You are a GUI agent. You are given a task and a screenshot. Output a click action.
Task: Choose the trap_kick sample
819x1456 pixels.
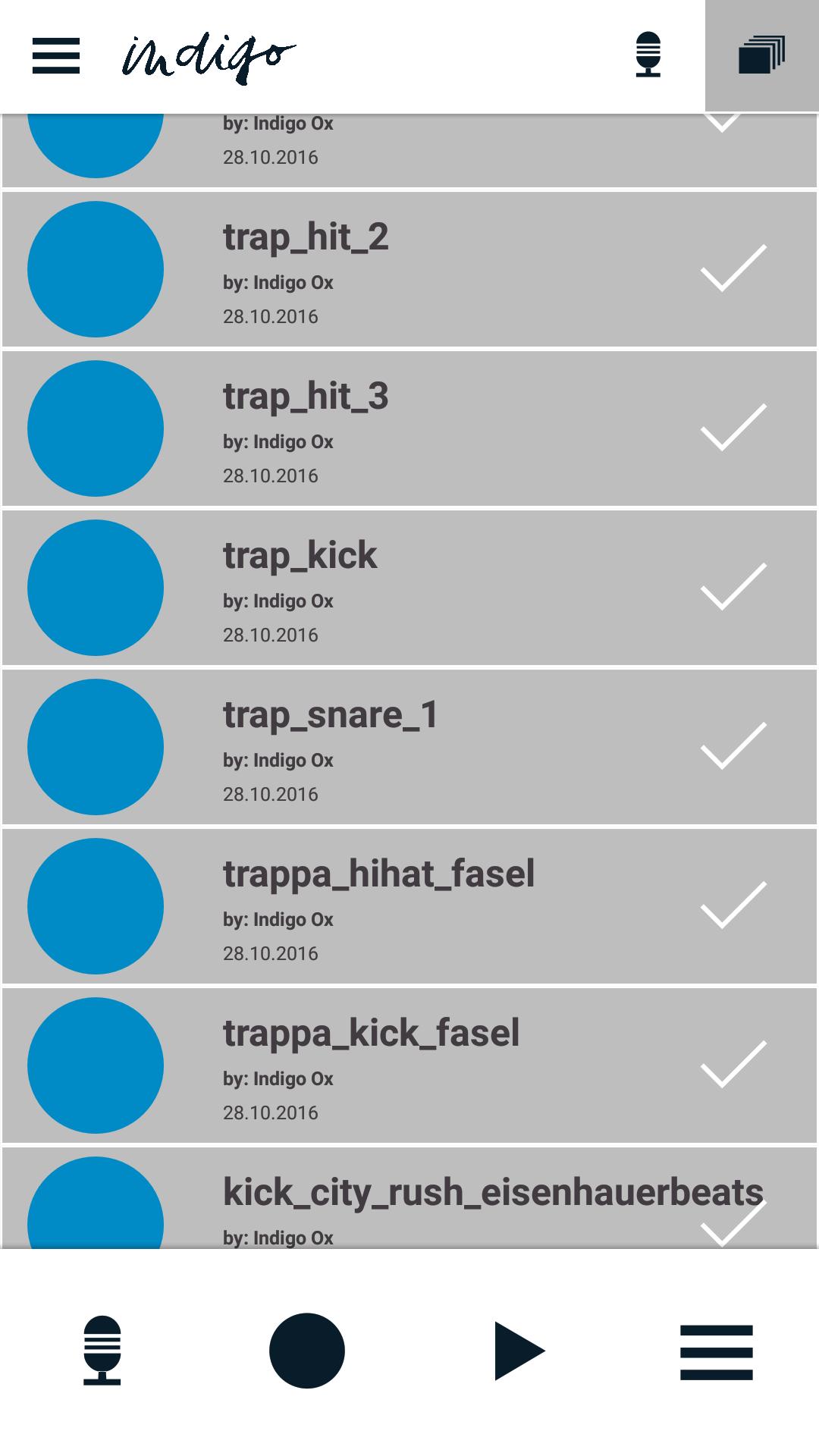(x=409, y=588)
